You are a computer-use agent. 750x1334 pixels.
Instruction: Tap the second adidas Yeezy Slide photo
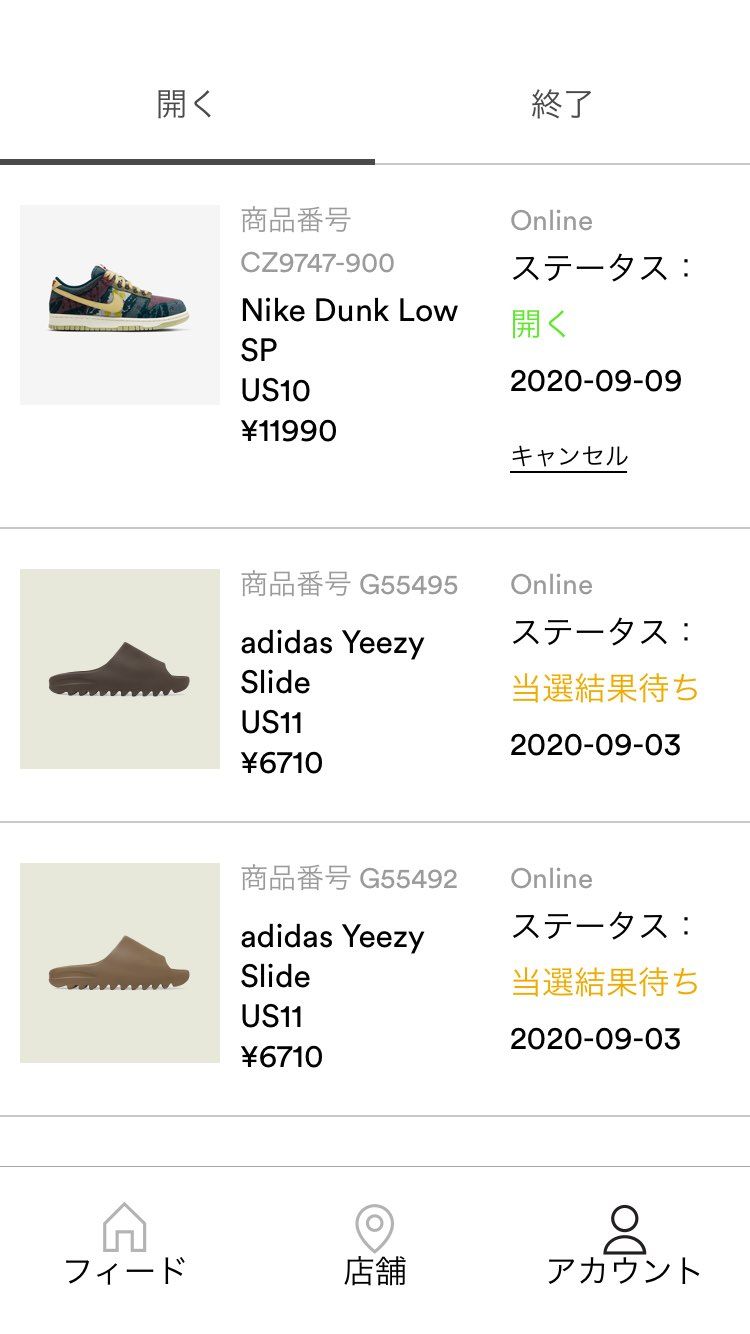pyautogui.click(x=119, y=963)
